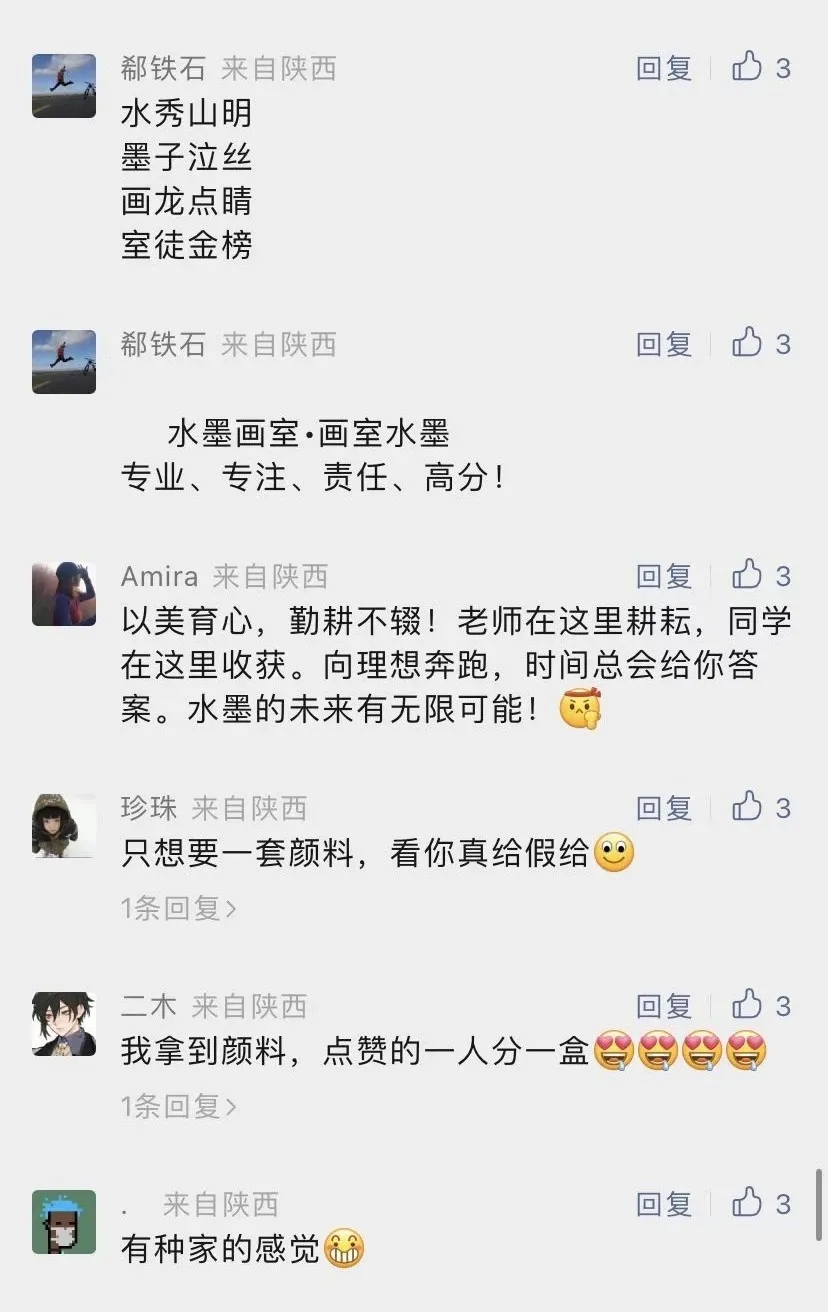Open Amira's profile avatar

click(x=64, y=594)
